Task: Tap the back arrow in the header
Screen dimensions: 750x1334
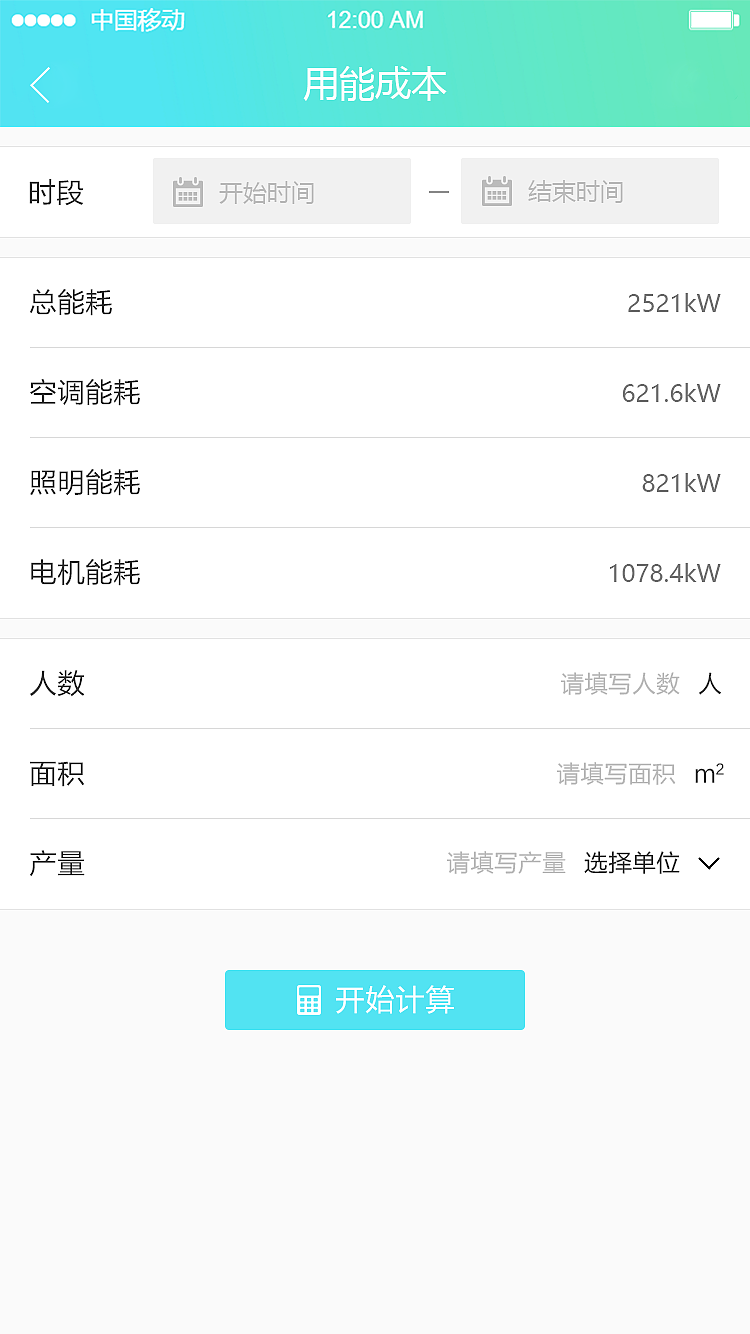Action: pyautogui.click(x=40, y=85)
